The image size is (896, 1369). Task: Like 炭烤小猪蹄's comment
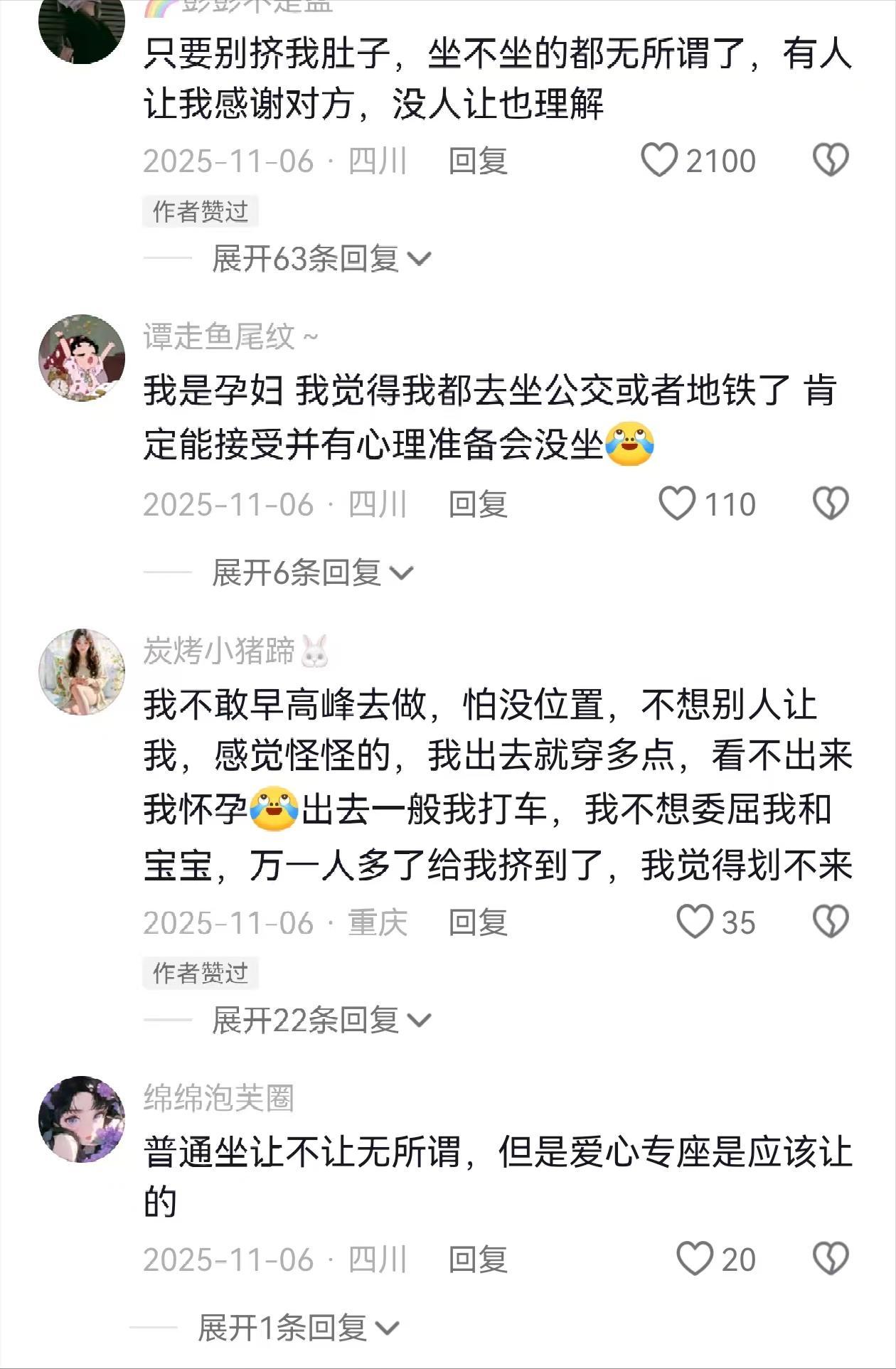[x=694, y=922]
